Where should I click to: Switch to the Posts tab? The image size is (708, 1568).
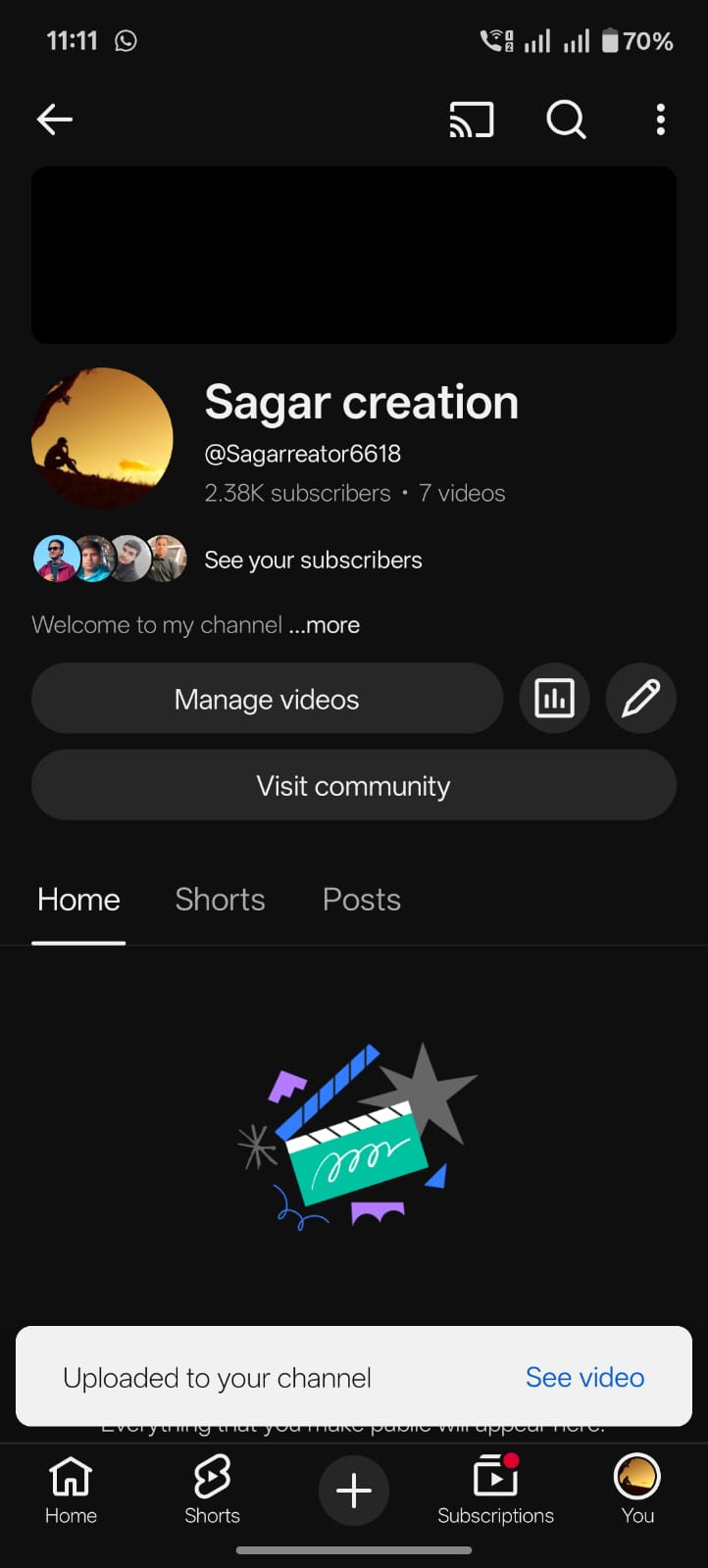361,900
